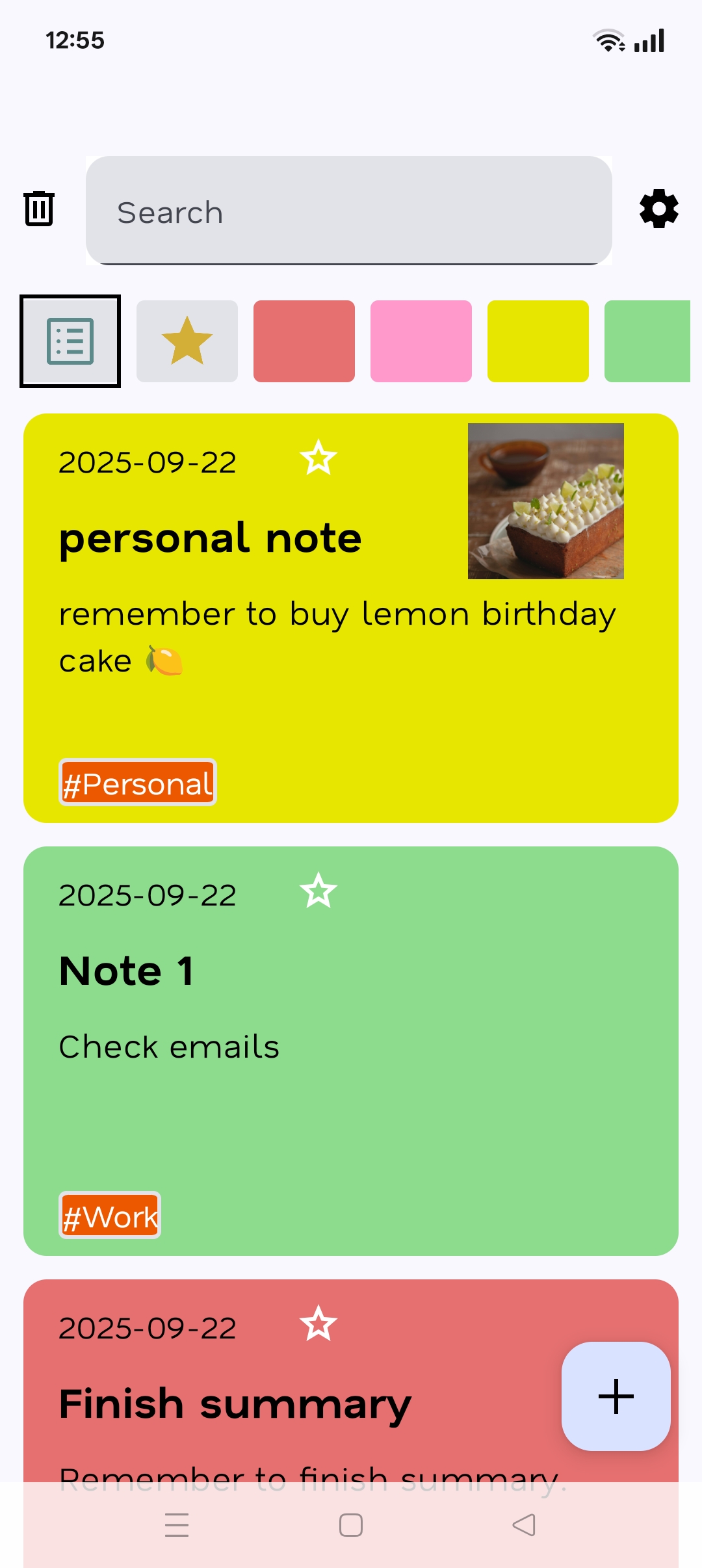Open recent apps from navigation bar
Image resolution: width=702 pixels, height=1568 pixels.
pos(177,1525)
